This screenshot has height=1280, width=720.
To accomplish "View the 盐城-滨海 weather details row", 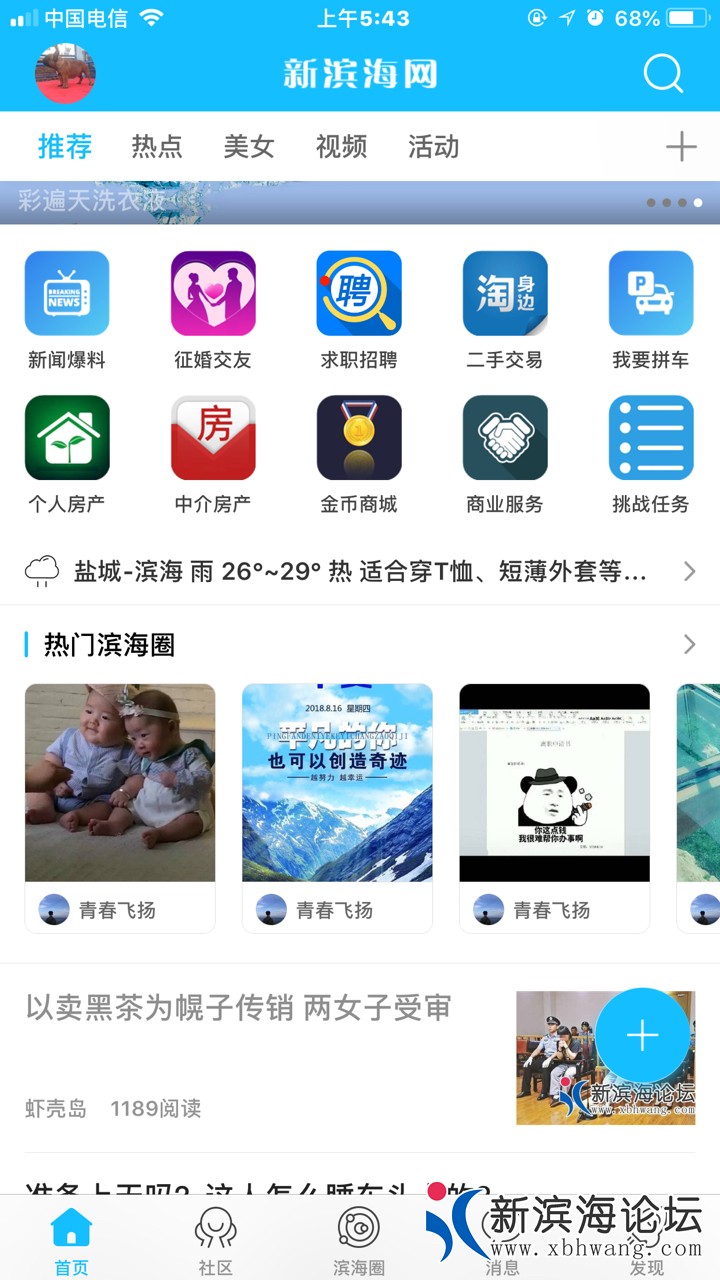I will pos(359,572).
